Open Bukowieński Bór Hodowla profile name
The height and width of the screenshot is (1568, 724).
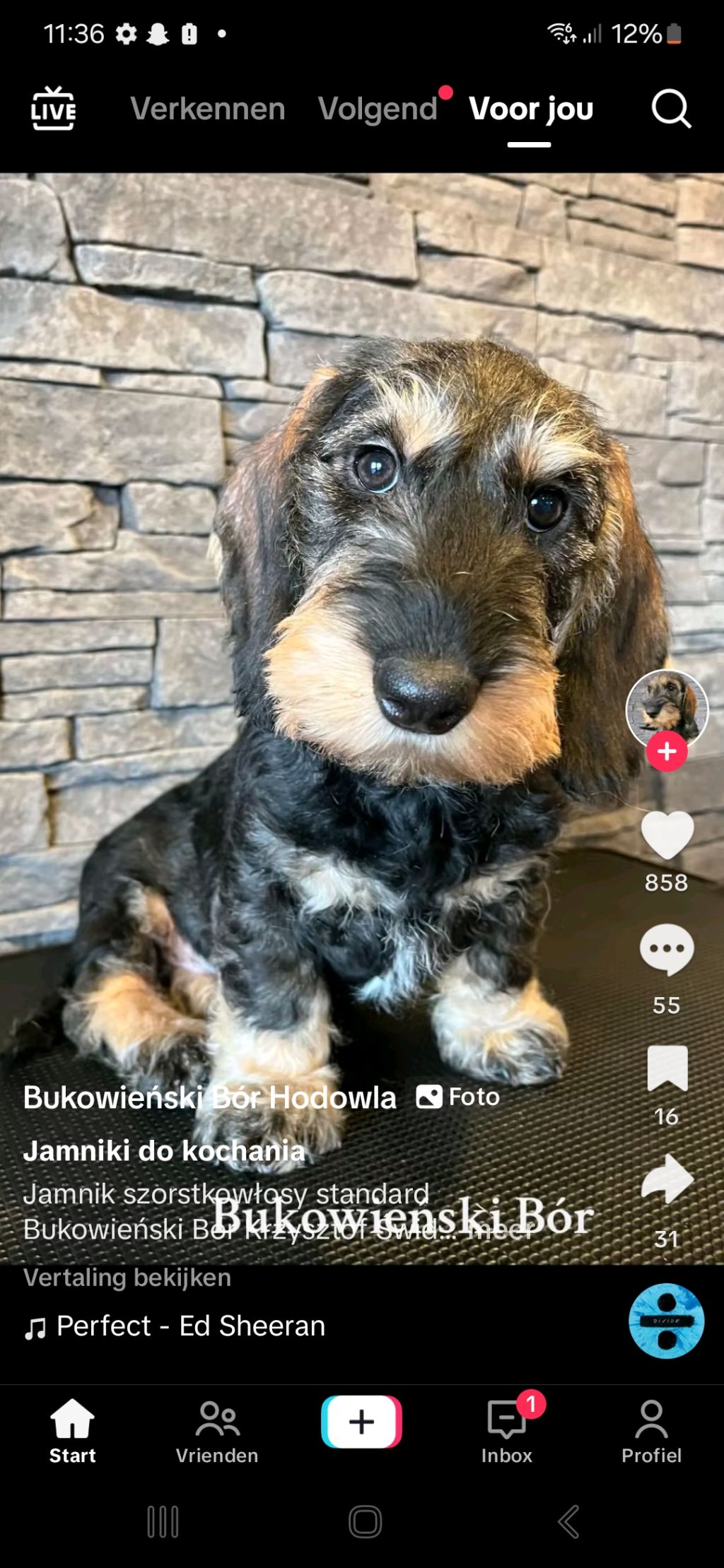pos(209,1097)
